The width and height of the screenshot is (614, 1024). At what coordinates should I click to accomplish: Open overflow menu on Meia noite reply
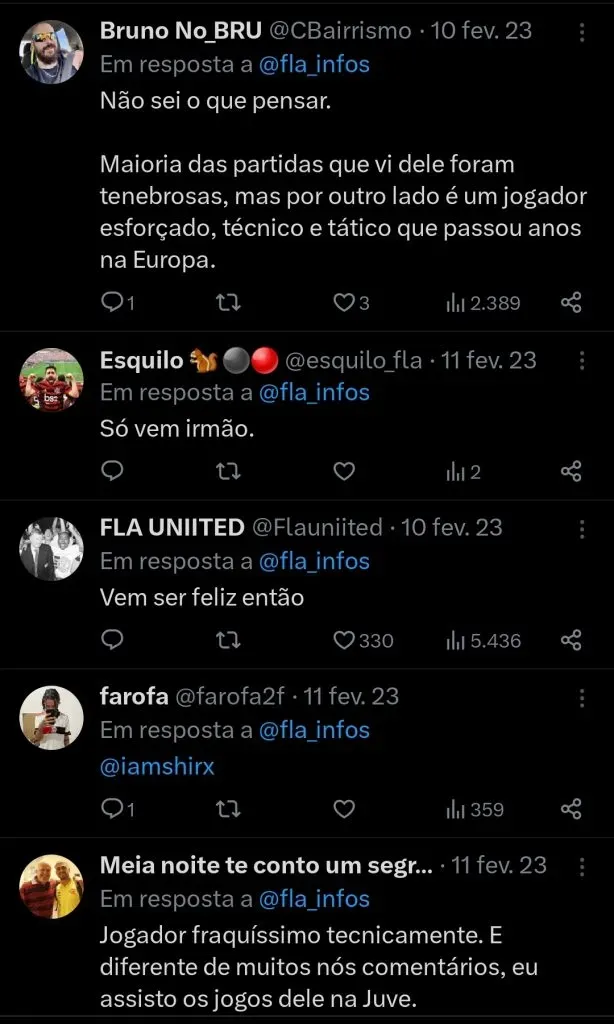pos(582,865)
